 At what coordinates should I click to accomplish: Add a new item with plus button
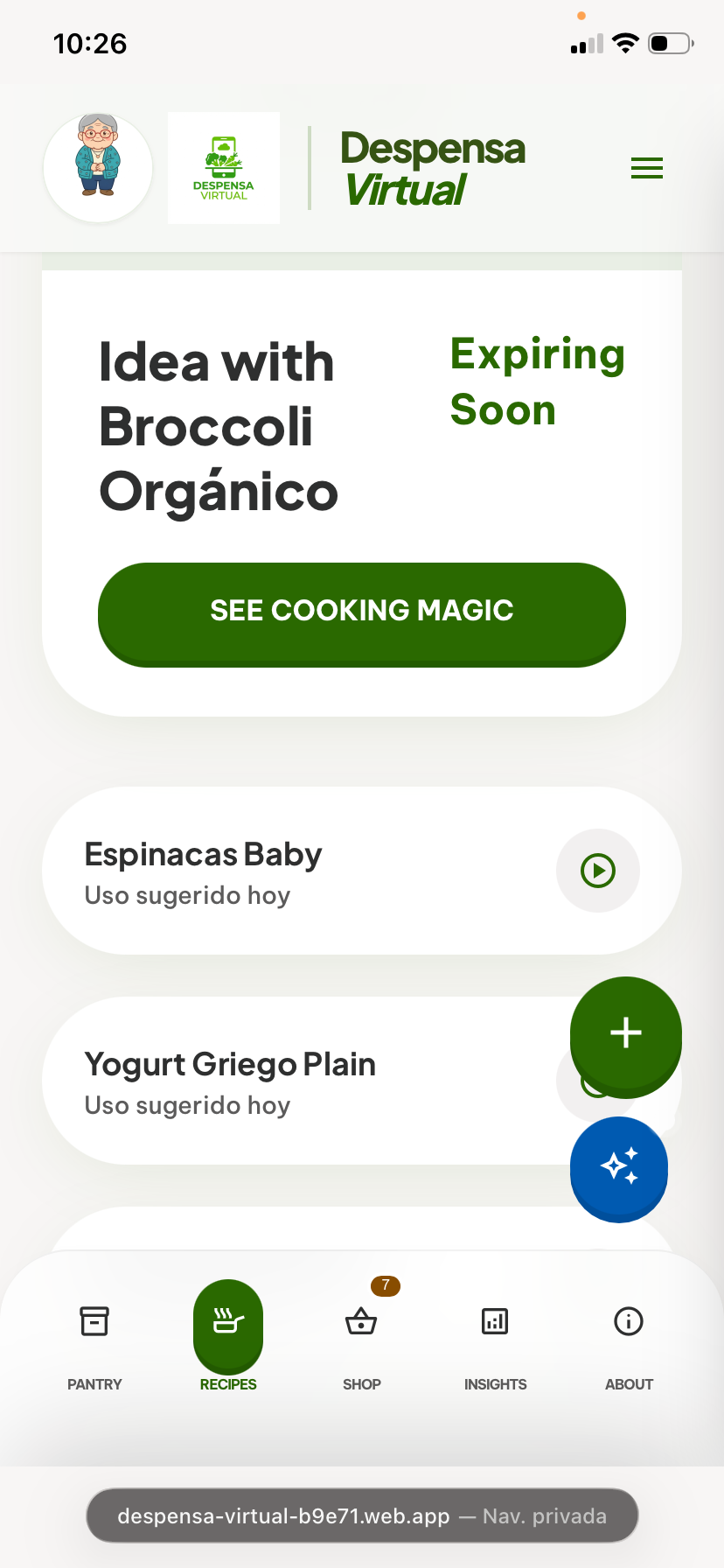pos(626,1033)
